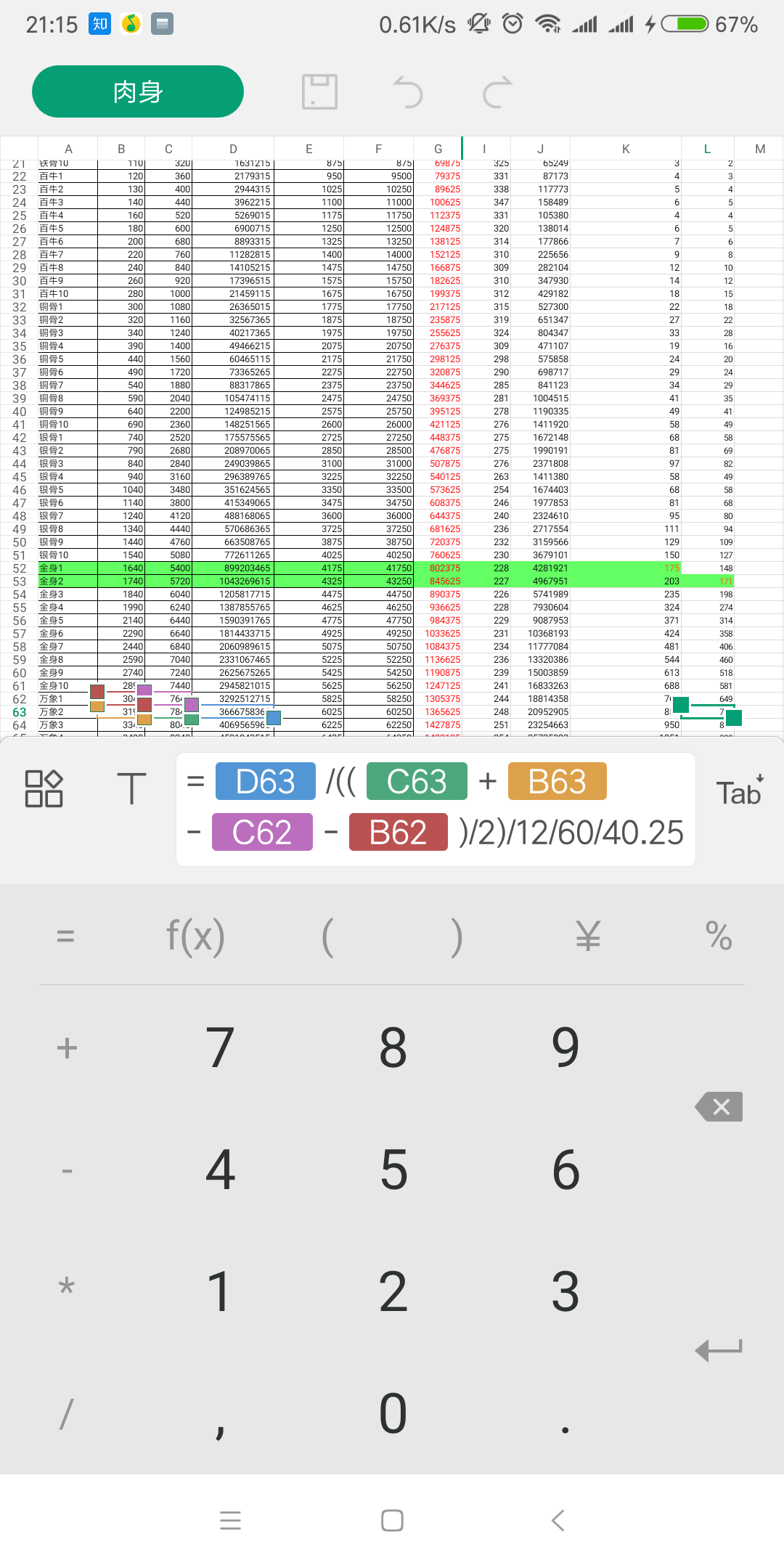Insert an opening parenthesis
Screen dimensions: 784x1568
(x=327, y=936)
